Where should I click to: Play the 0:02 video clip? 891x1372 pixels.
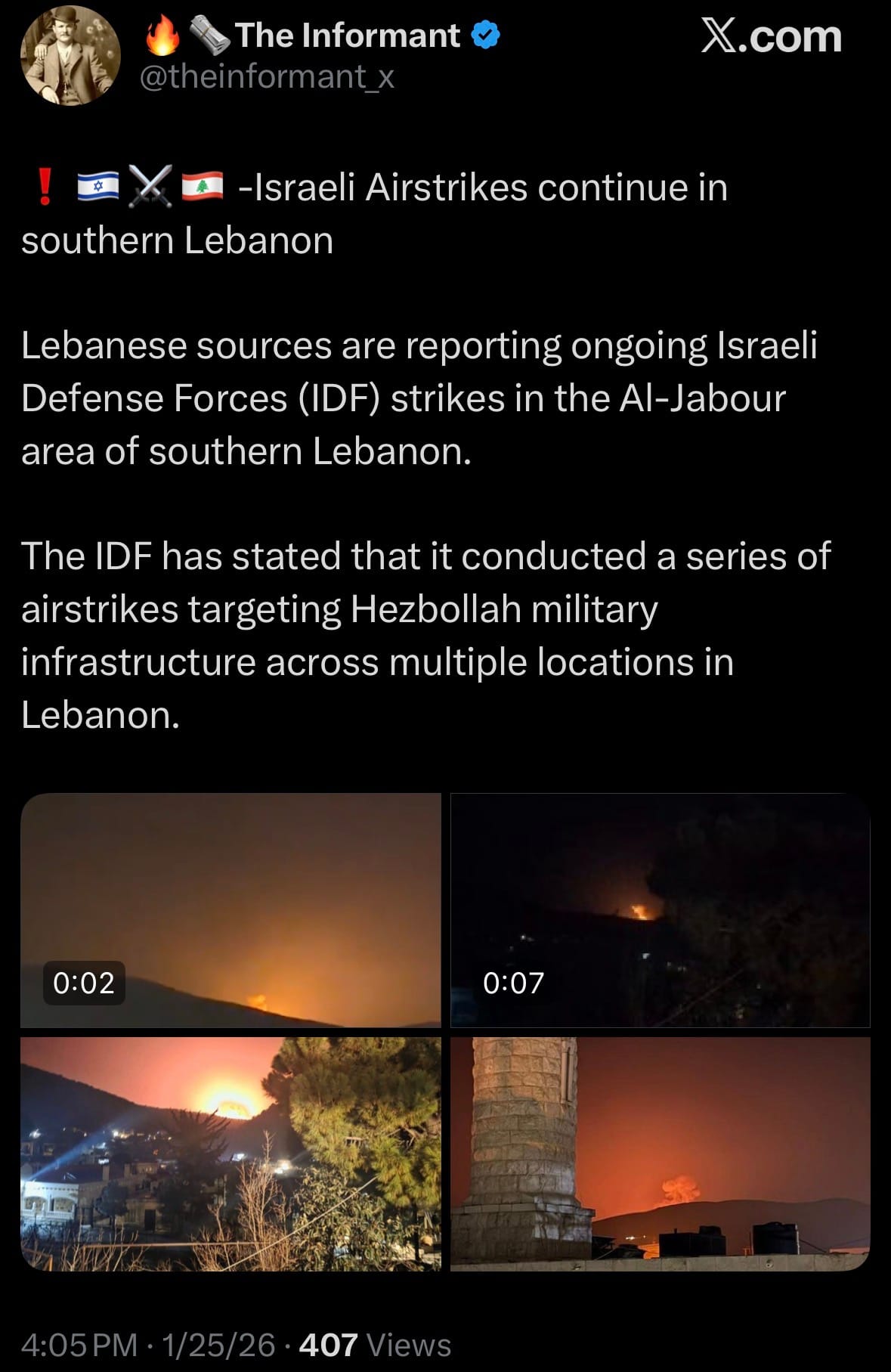(x=230, y=909)
